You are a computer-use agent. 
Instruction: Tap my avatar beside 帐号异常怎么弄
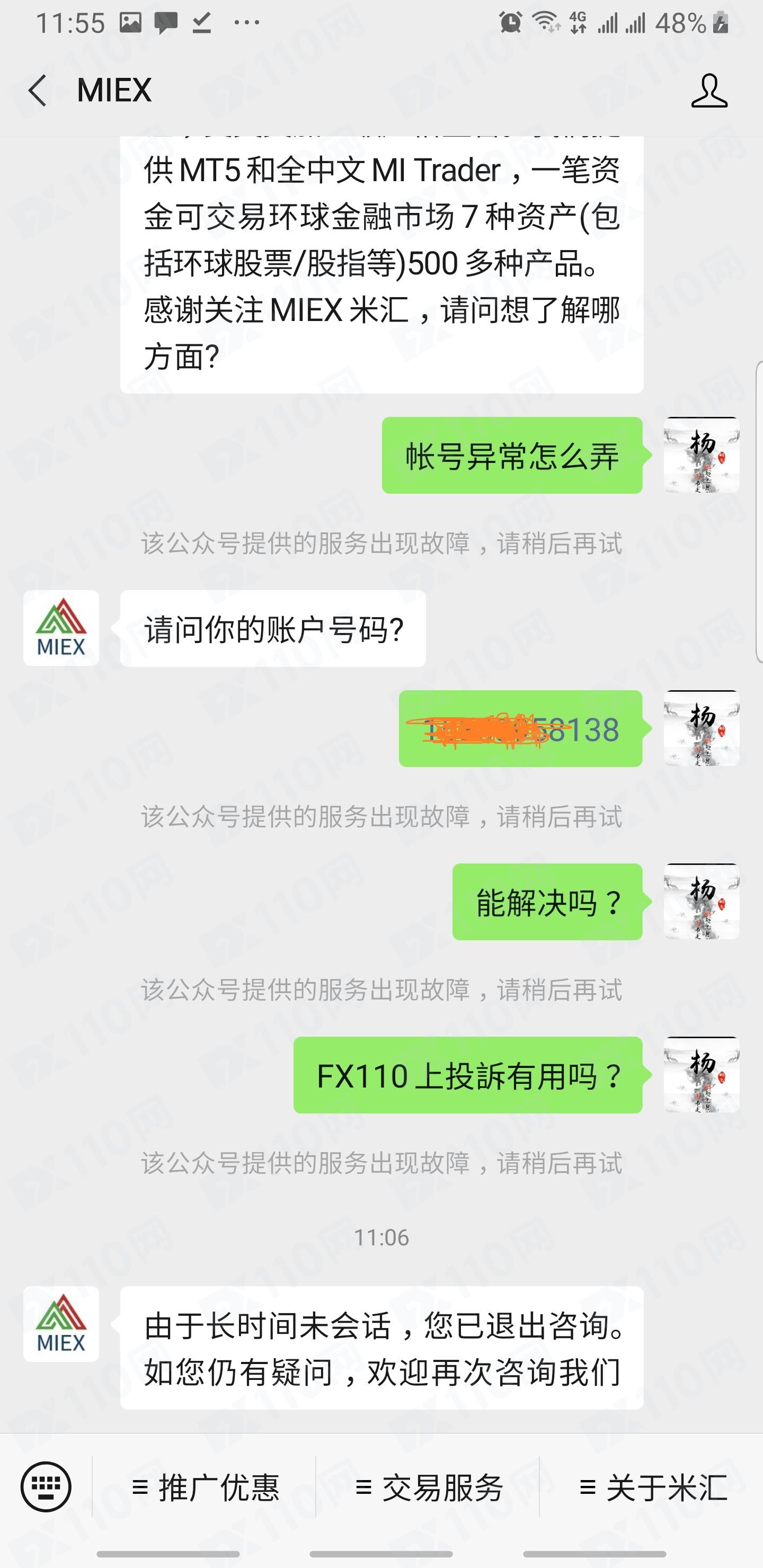(701, 455)
